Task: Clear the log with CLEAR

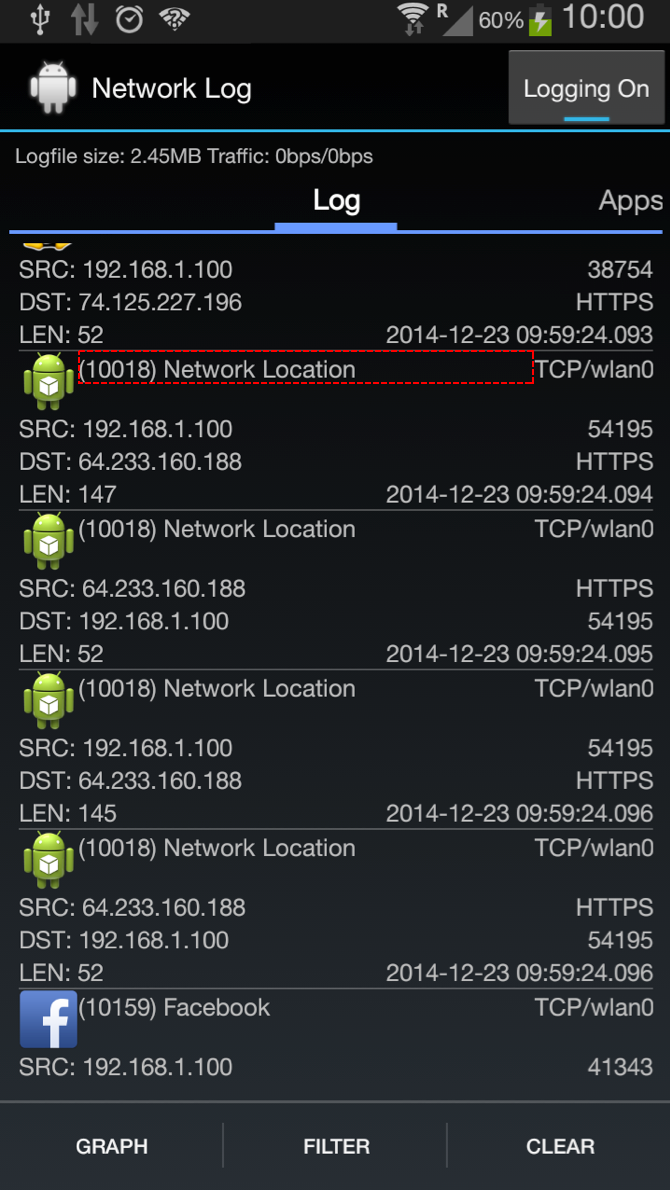Action: tap(559, 1146)
